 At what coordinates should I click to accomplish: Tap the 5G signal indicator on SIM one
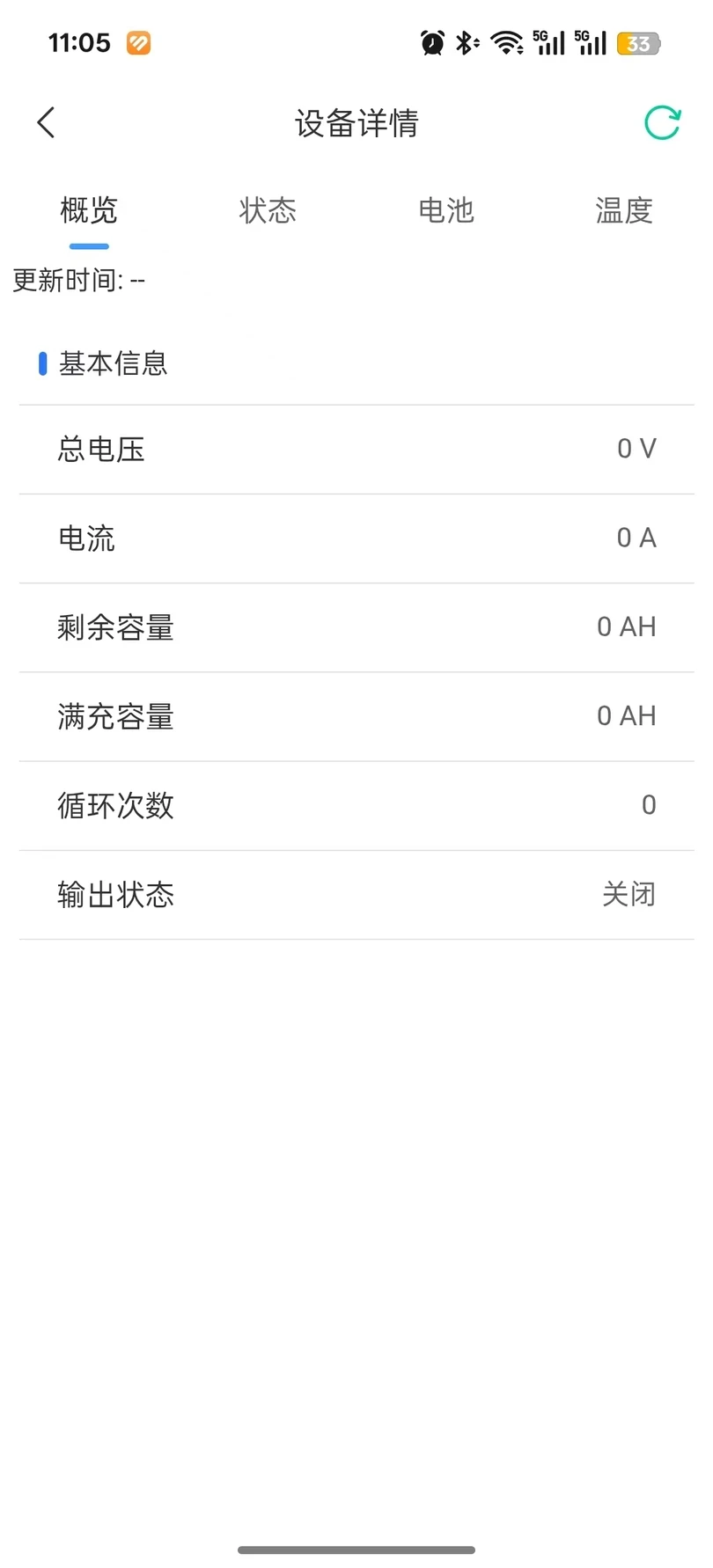[548, 41]
